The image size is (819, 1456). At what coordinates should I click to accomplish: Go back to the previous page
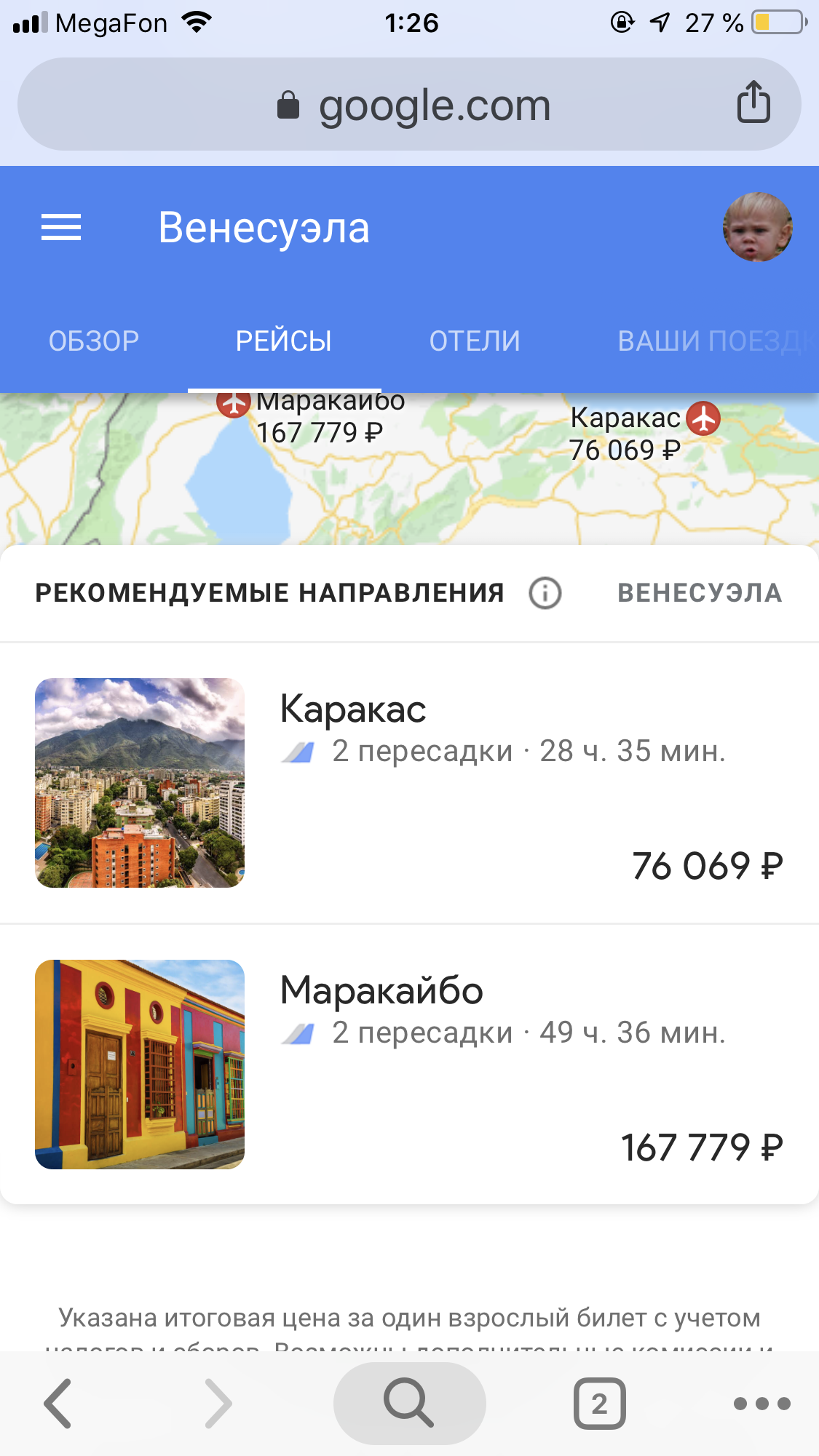(x=58, y=1403)
